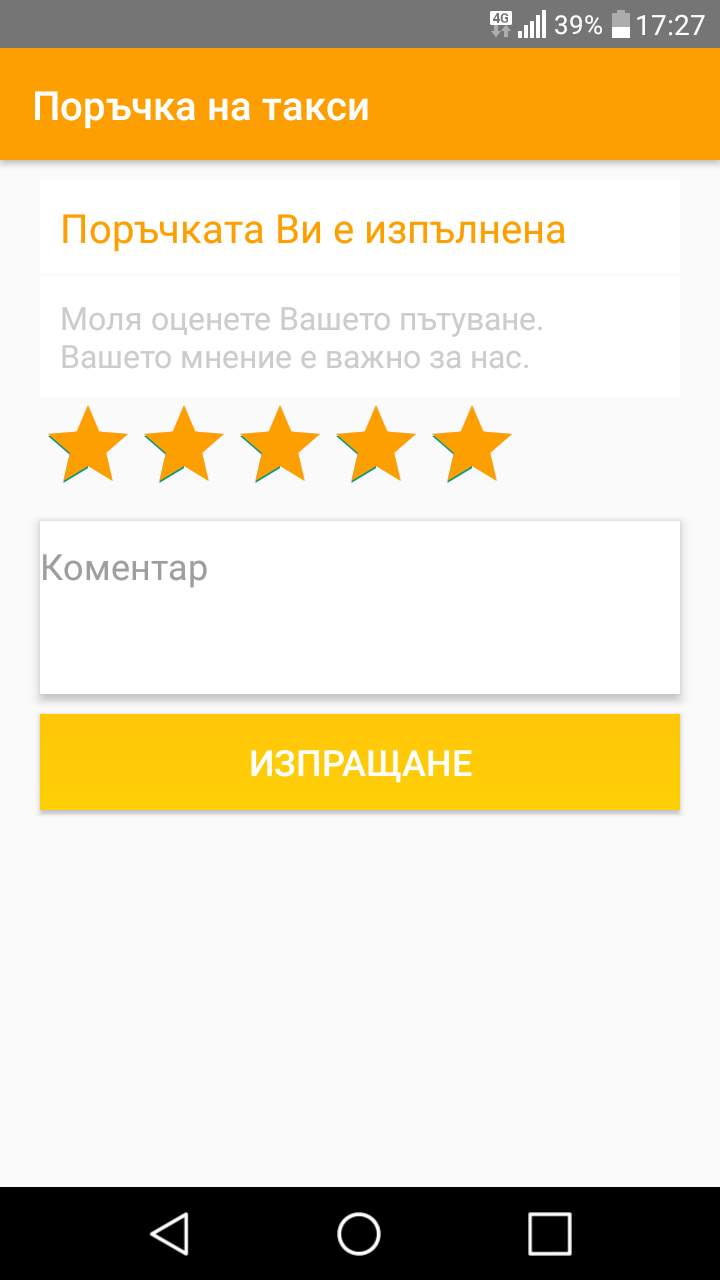This screenshot has height=1280, width=720.
Task: Go back using the system back button
Action: click(170, 1233)
